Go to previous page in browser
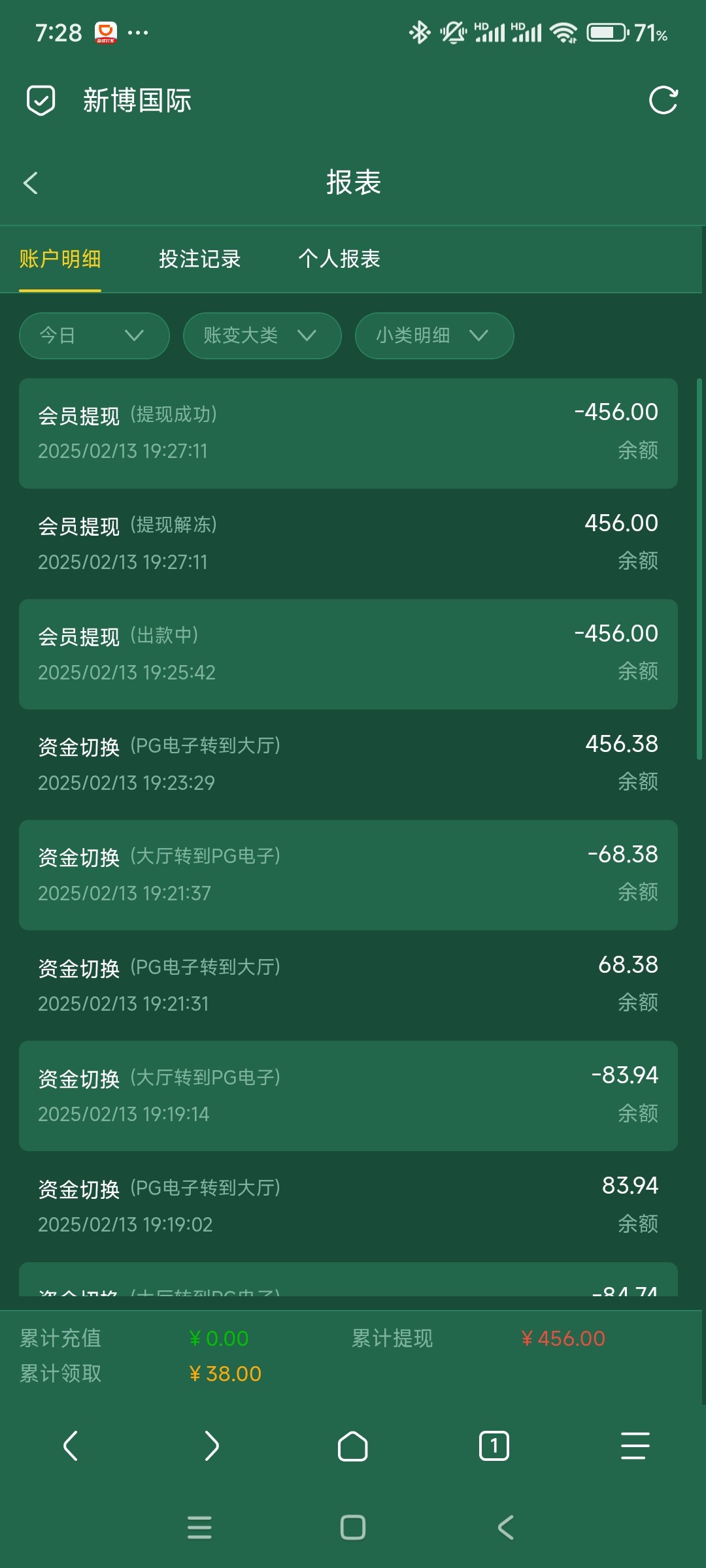The height and width of the screenshot is (1568, 706). (x=71, y=1446)
